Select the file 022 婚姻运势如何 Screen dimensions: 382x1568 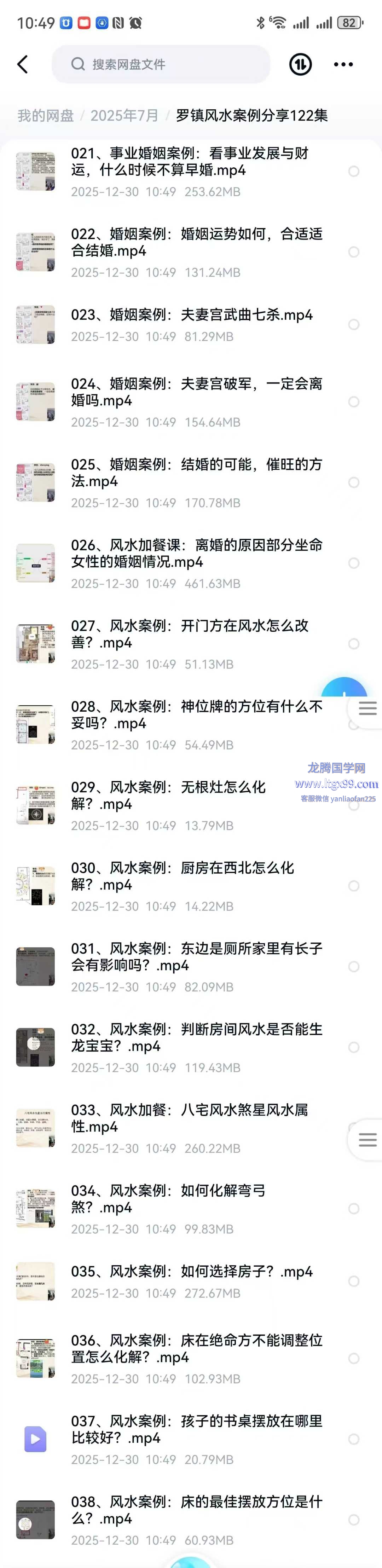(353, 252)
